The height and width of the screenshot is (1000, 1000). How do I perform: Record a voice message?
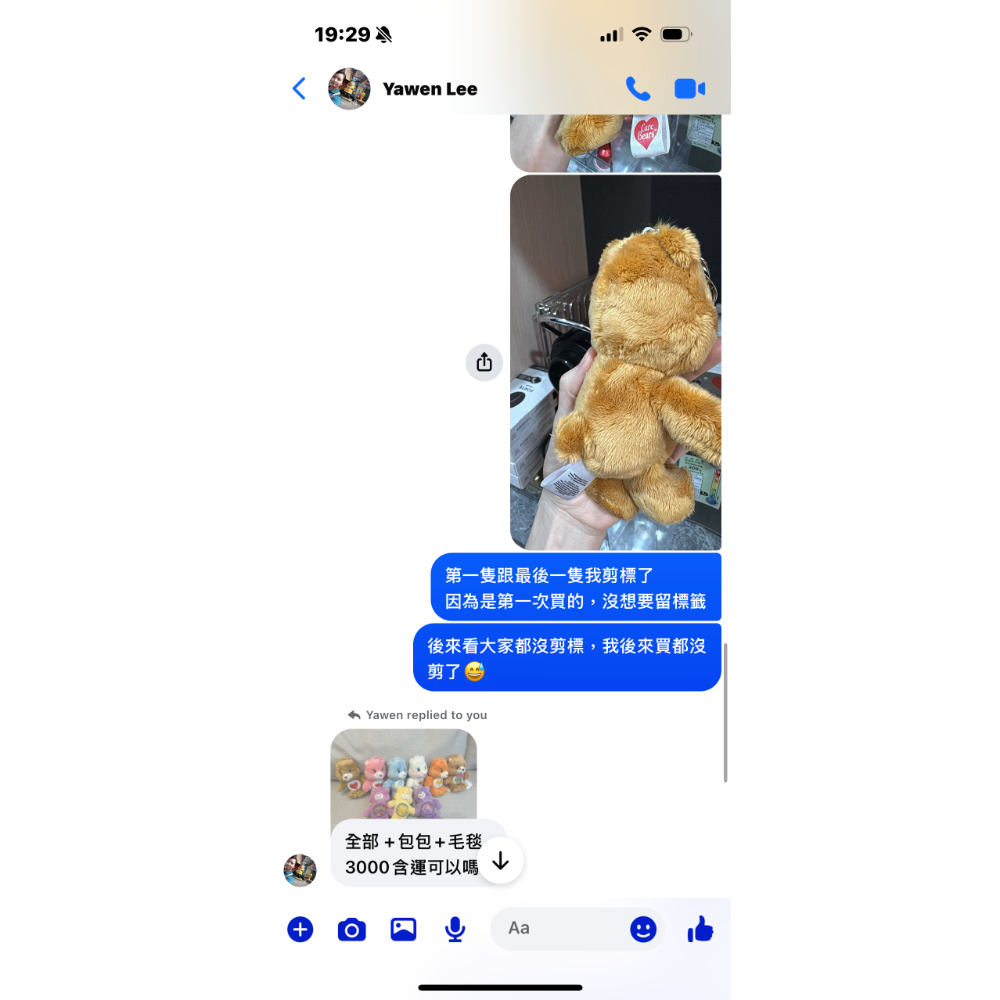(455, 930)
